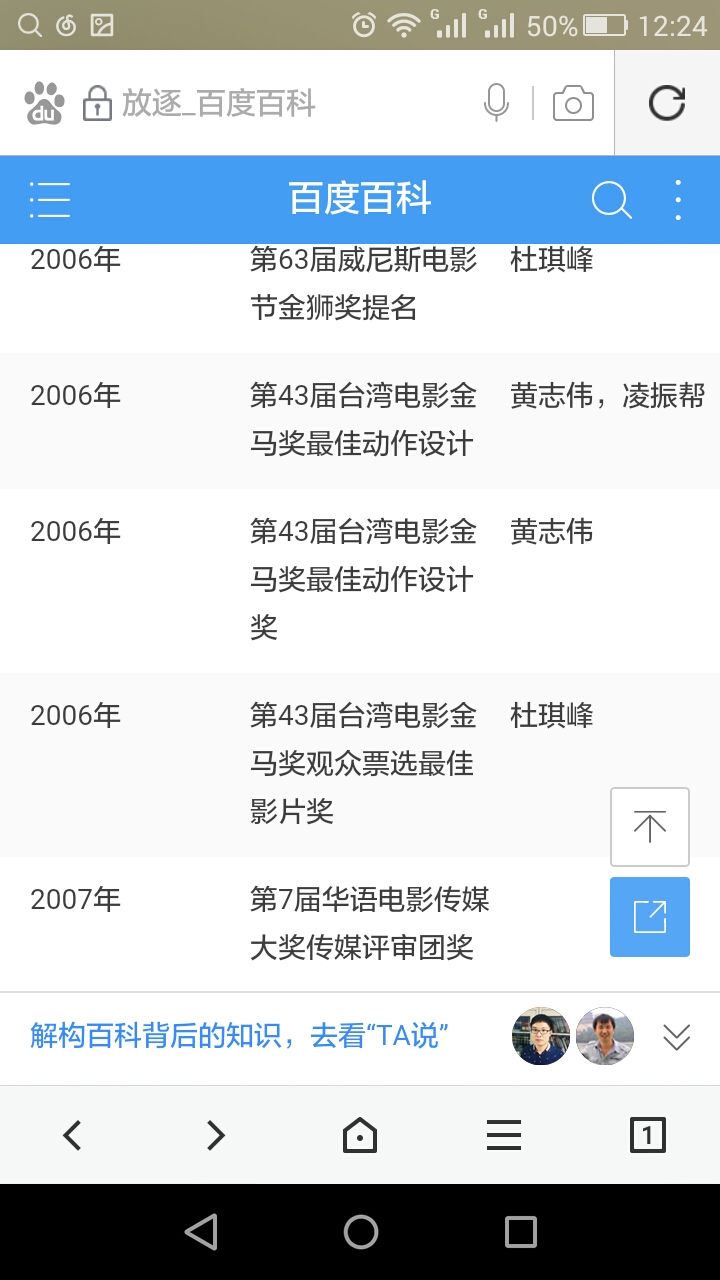Viewport: 720px width, 1280px height.
Task: Tap the blue share button
Action: [650, 917]
